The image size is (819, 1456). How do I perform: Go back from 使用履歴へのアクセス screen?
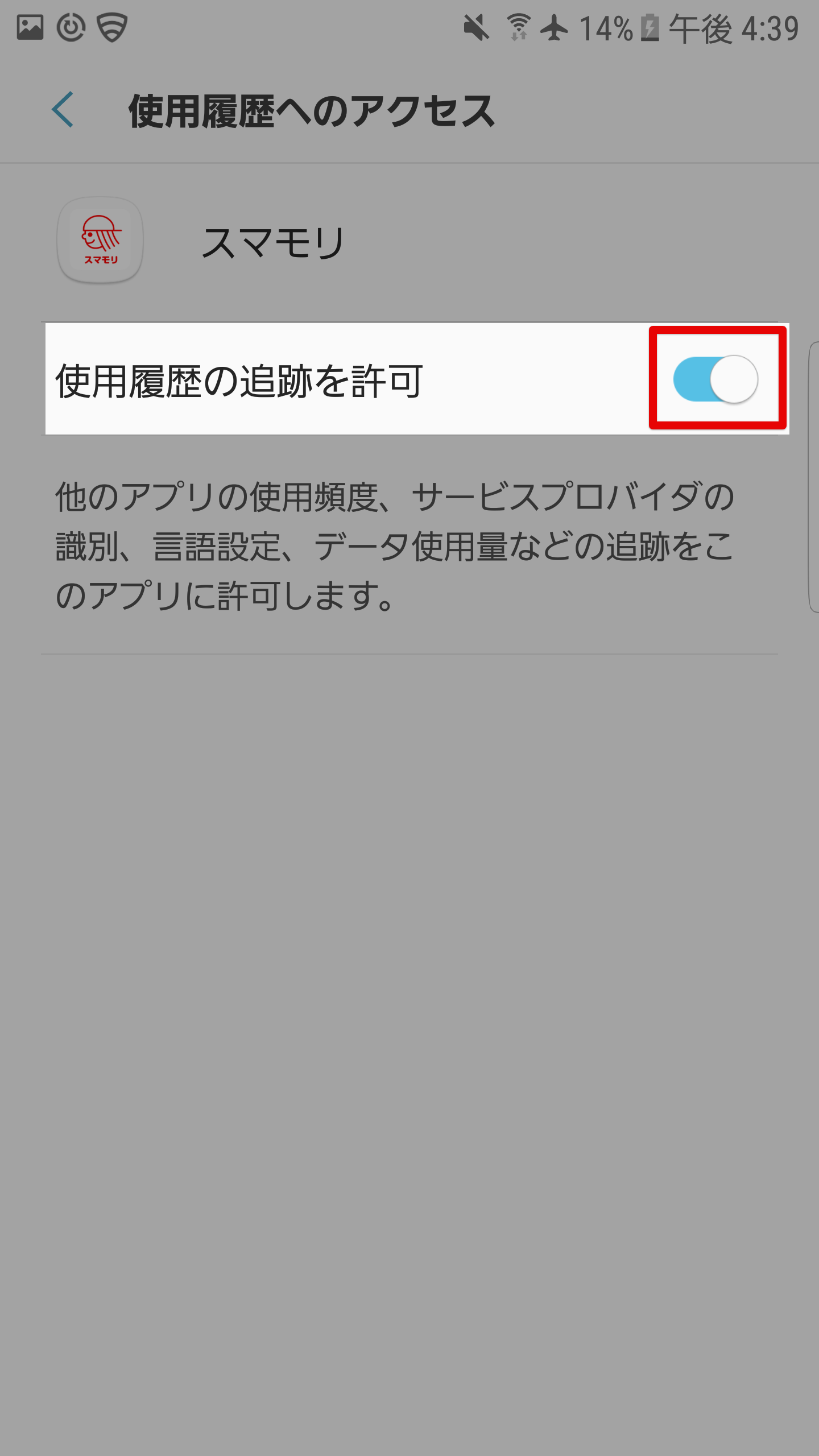tap(63, 110)
